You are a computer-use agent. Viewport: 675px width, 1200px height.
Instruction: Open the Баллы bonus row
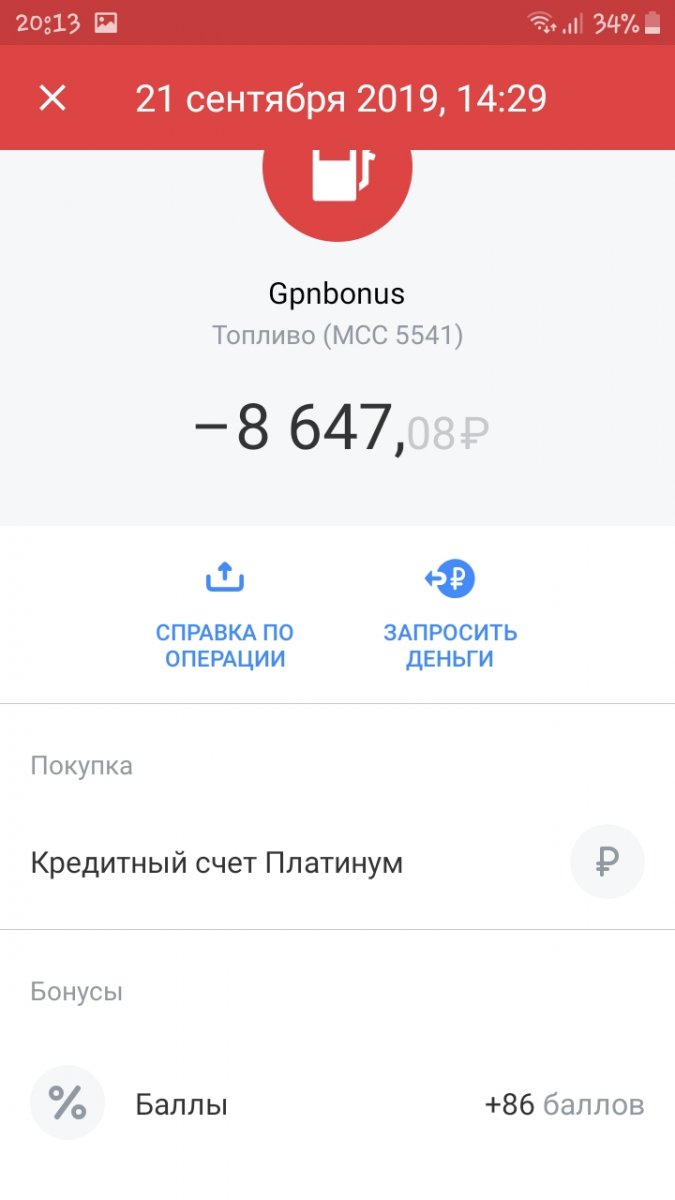[x=337, y=1105]
